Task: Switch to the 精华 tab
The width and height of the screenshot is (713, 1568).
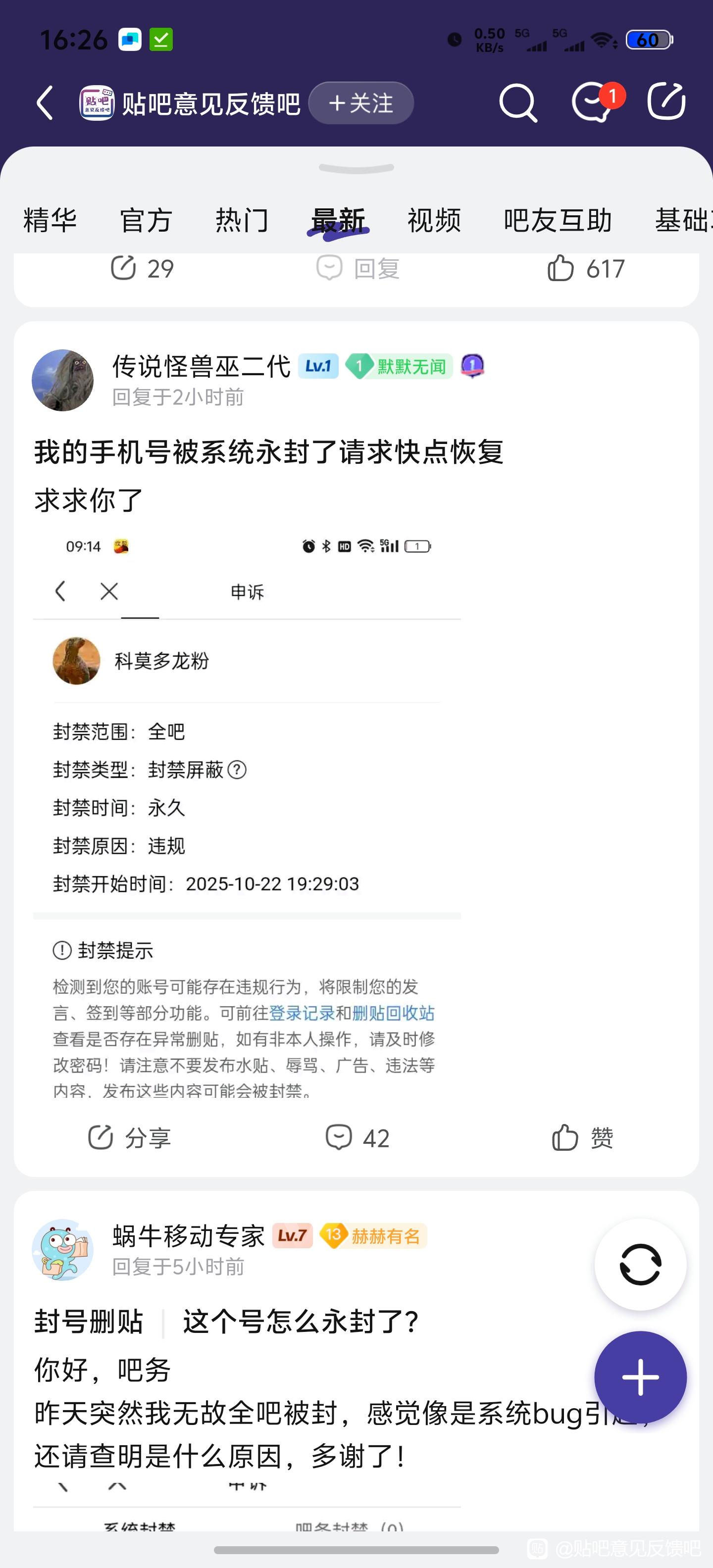Action: [50, 220]
